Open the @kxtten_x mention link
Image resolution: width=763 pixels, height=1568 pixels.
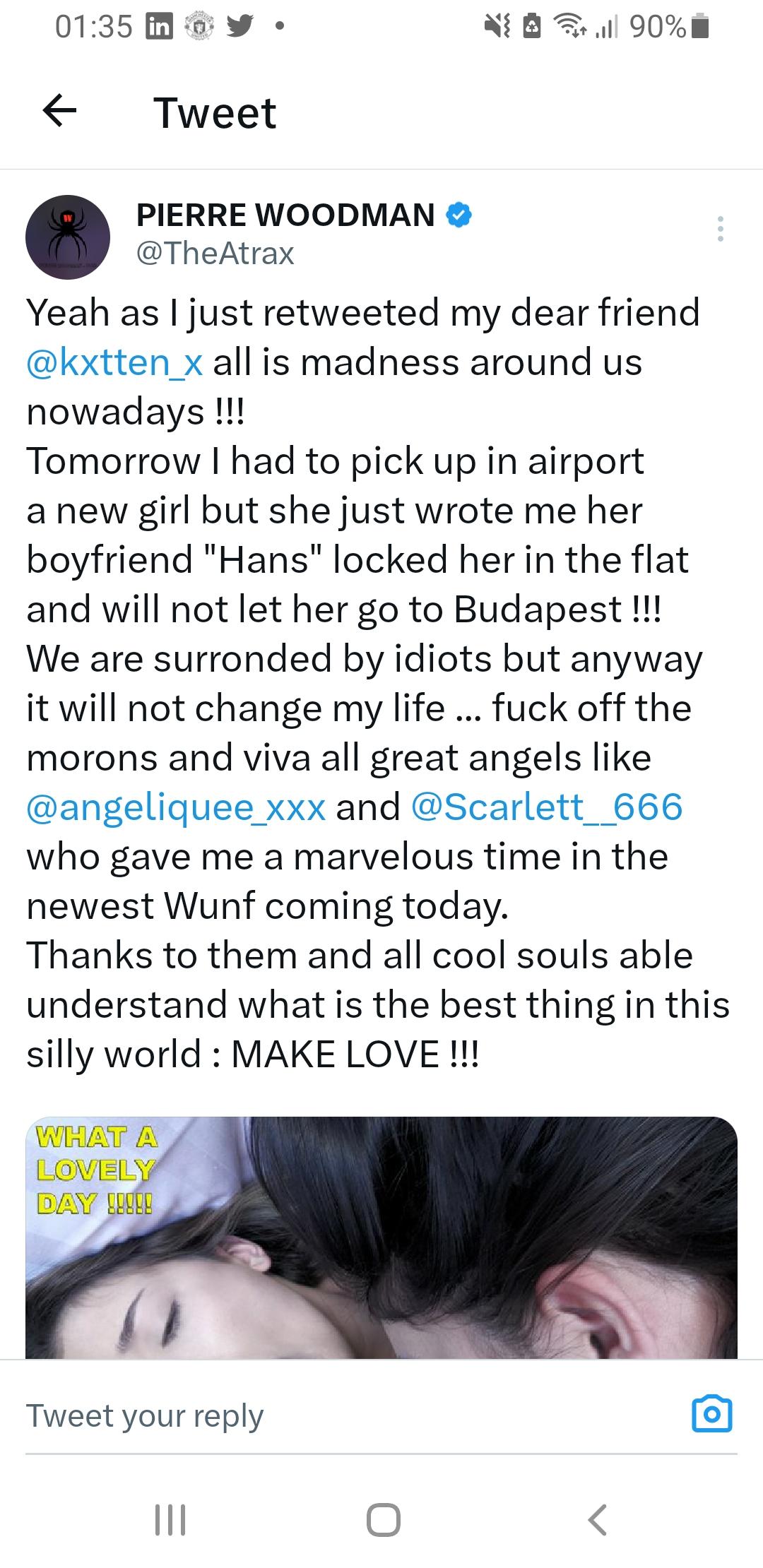pyautogui.click(x=114, y=362)
